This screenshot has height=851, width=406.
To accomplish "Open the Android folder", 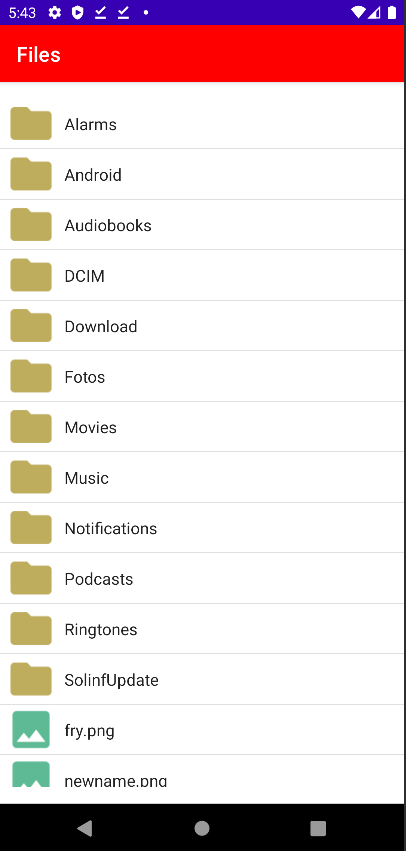I will (x=202, y=174).
